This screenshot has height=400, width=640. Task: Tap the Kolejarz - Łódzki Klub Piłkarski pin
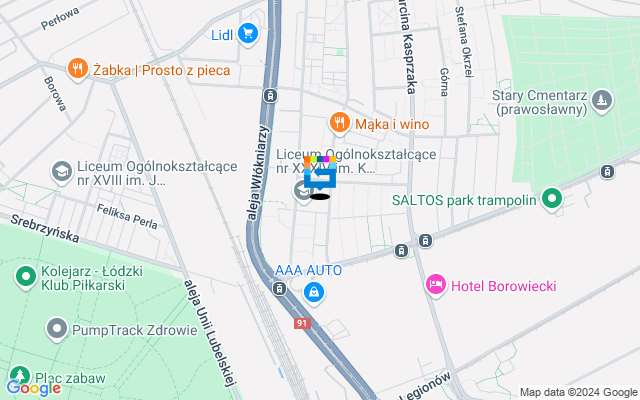(24, 275)
